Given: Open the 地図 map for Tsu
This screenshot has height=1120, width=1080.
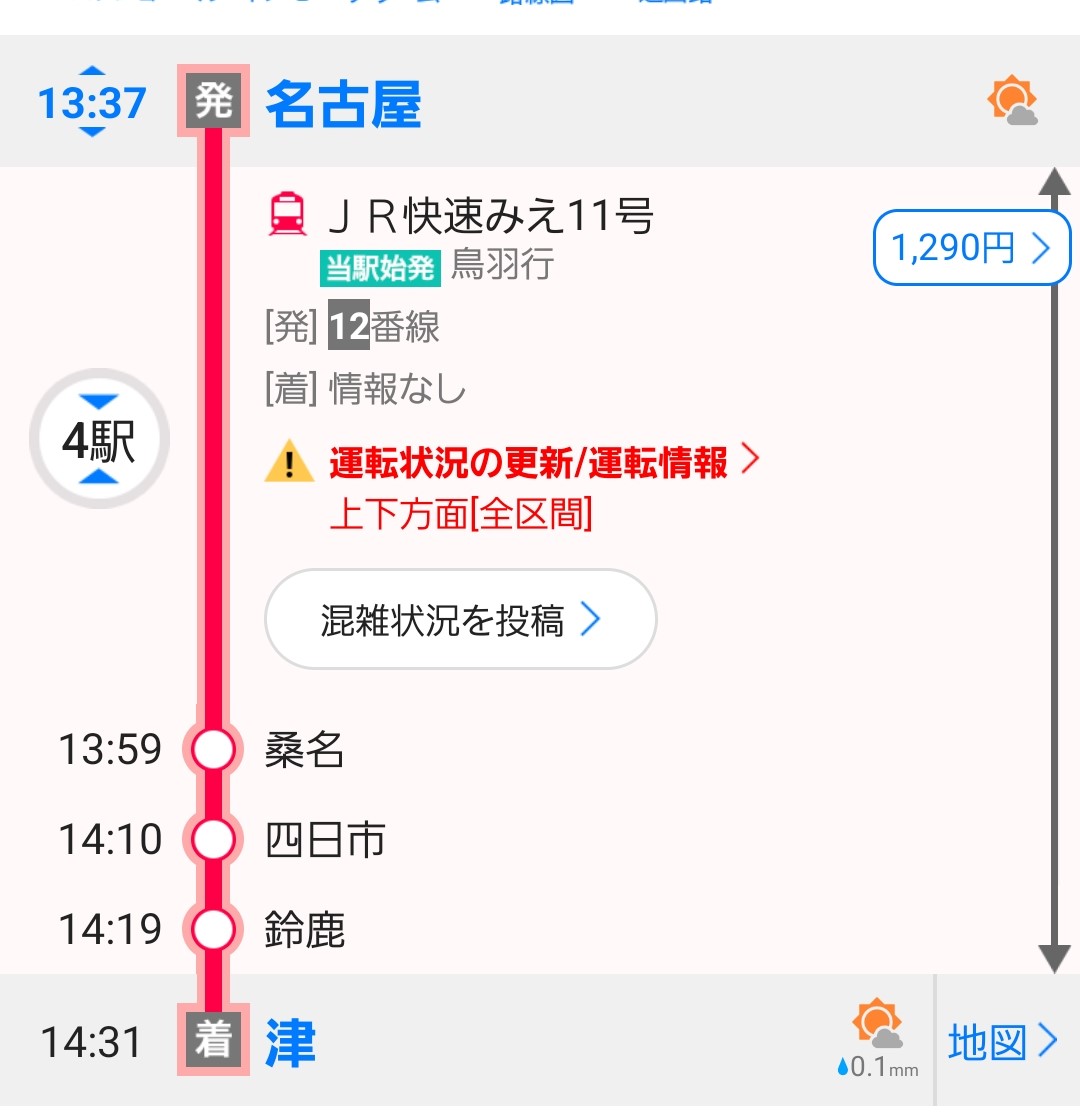Looking at the screenshot, I should click(1002, 1043).
